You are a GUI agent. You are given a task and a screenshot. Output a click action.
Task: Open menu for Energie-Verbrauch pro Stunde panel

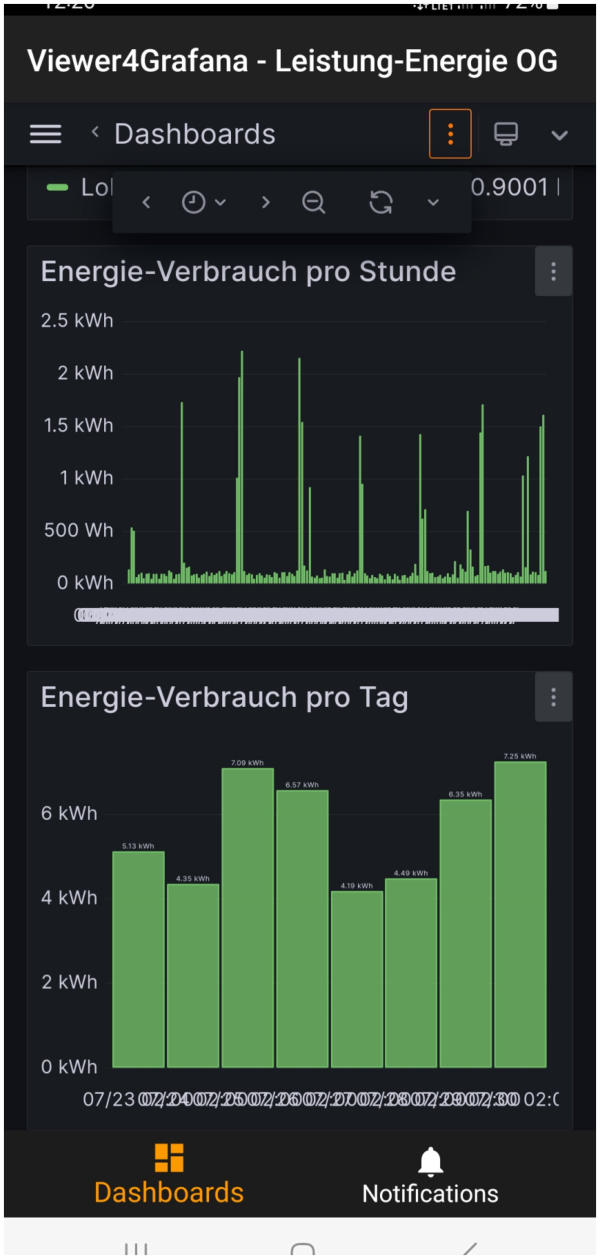click(x=553, y=272)
